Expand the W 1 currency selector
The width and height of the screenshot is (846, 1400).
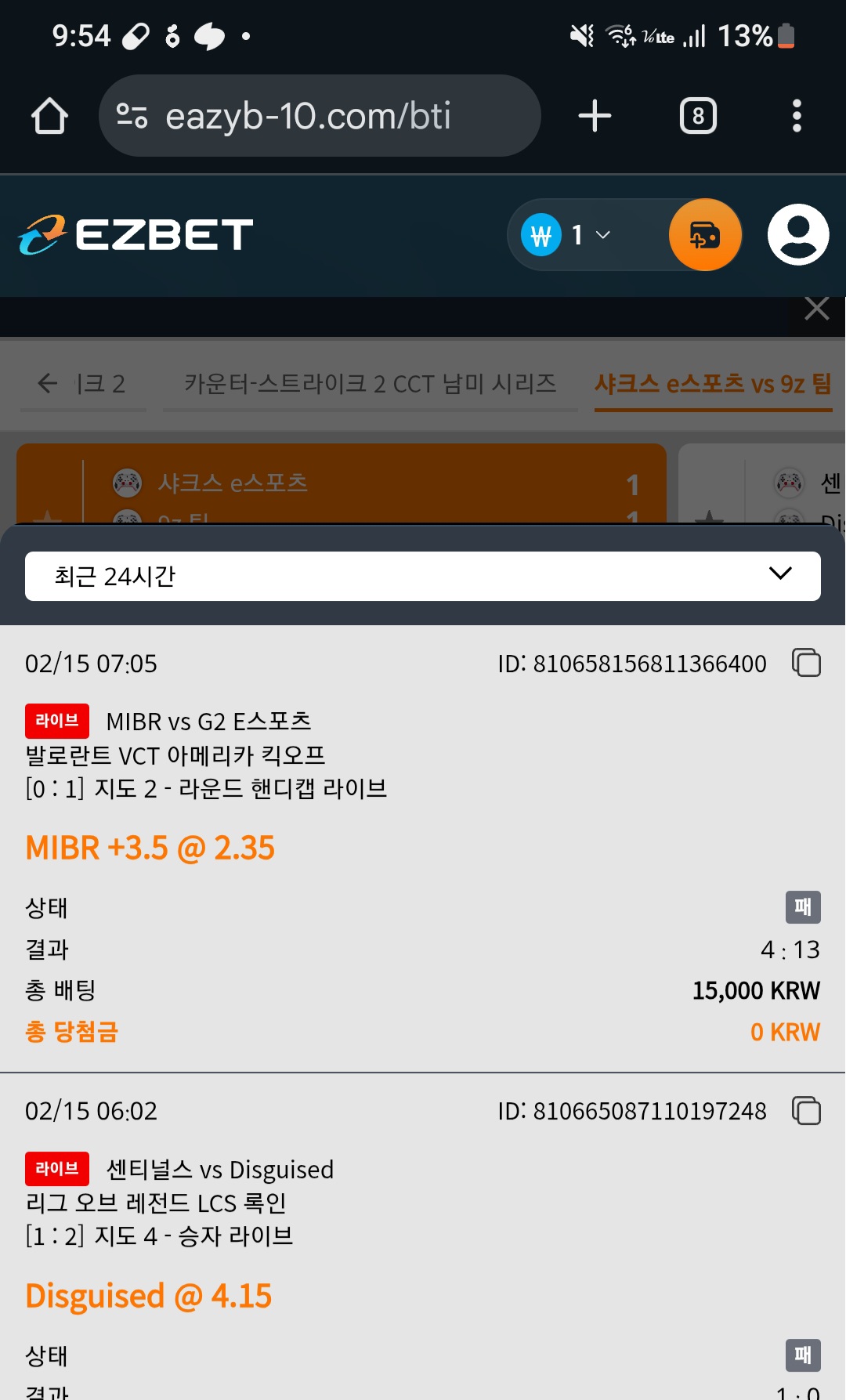[x=573, y=234]
